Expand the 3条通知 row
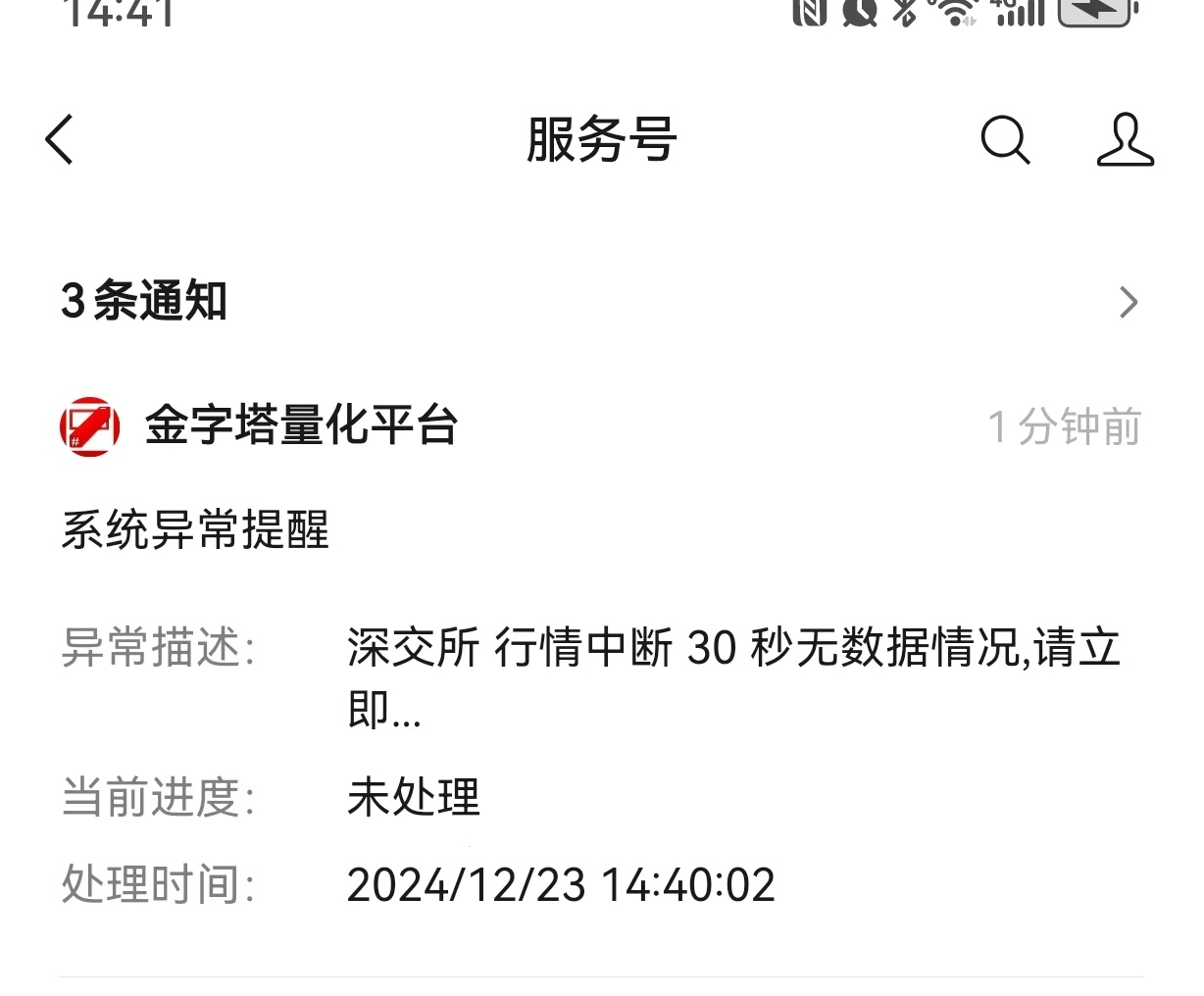Image resolution: width=1204 pixels, height=996 pixels. click(1128, 302)
